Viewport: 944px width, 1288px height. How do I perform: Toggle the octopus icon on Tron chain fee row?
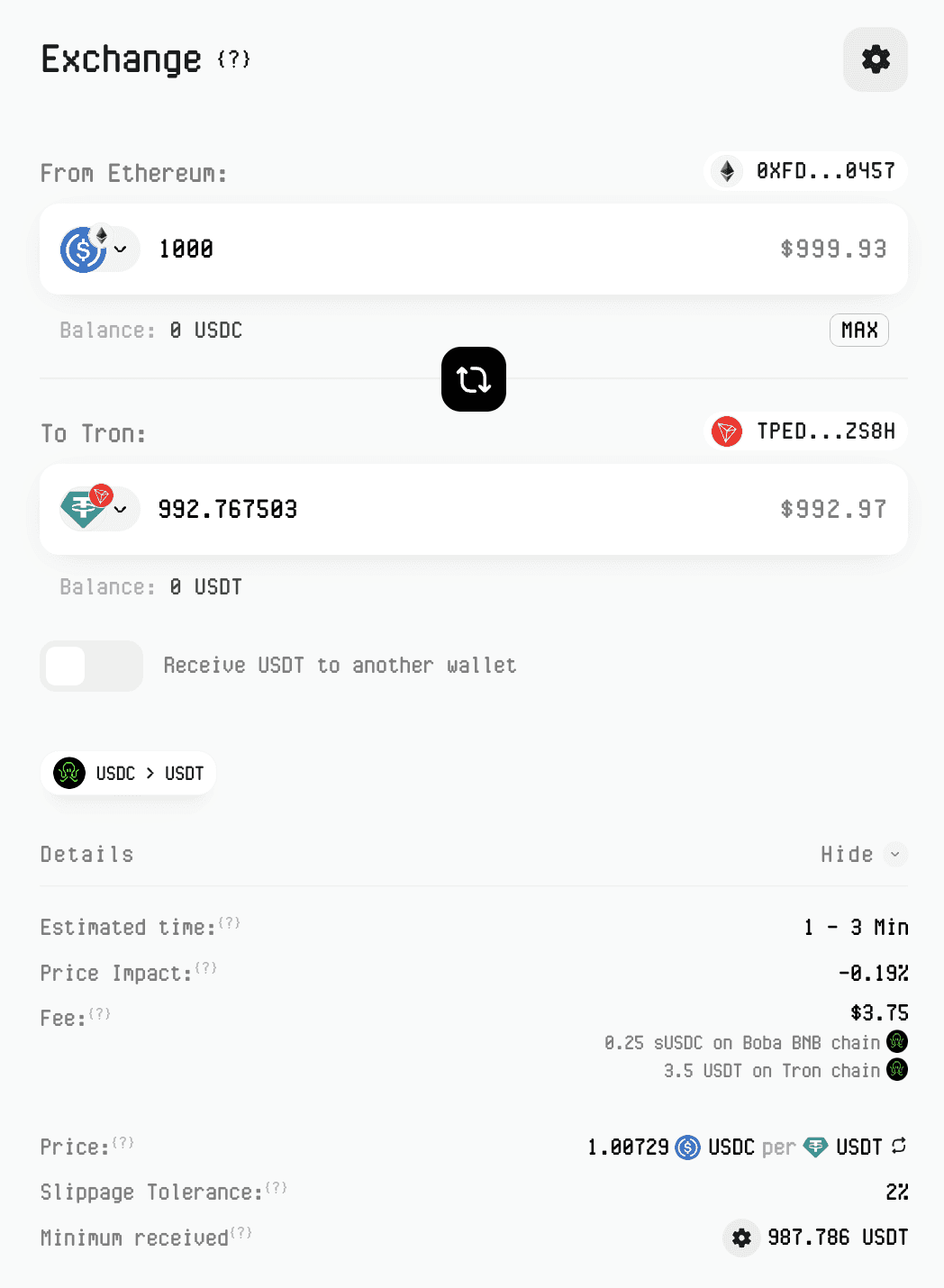[897, 1070]
